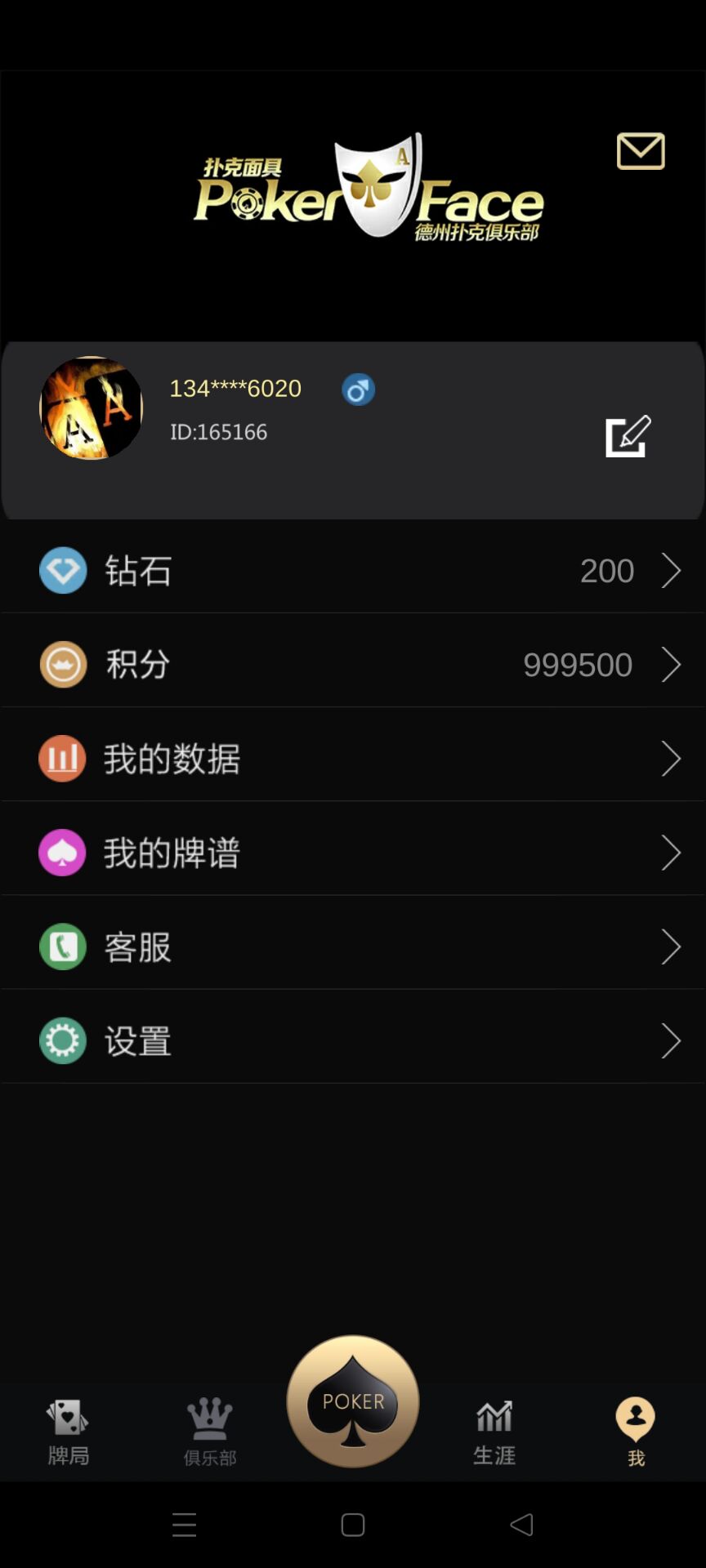This screenshot has width=706, height=1568.
Task: Expand the 设置 row arrow
Action: tap(672, 1040)
